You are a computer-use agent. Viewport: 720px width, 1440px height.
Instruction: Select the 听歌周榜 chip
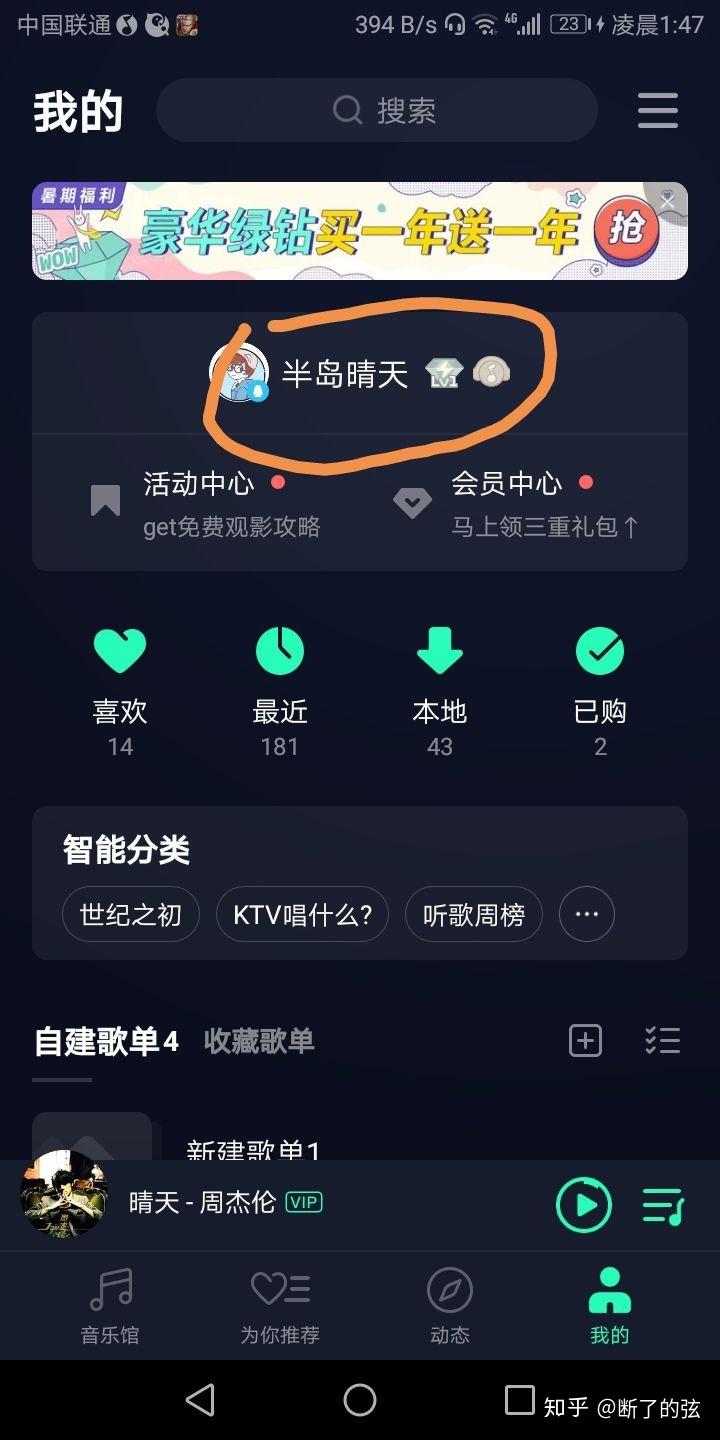click(x=474, y=914)
